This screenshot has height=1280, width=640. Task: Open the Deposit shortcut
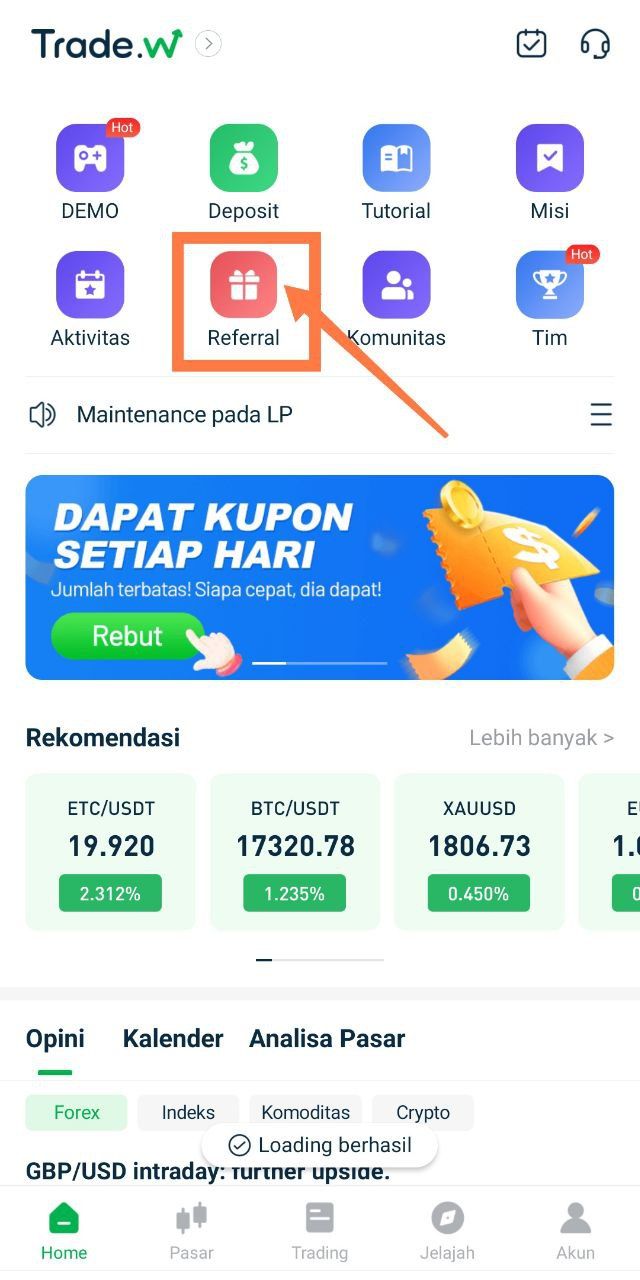[x=243, y=172]
